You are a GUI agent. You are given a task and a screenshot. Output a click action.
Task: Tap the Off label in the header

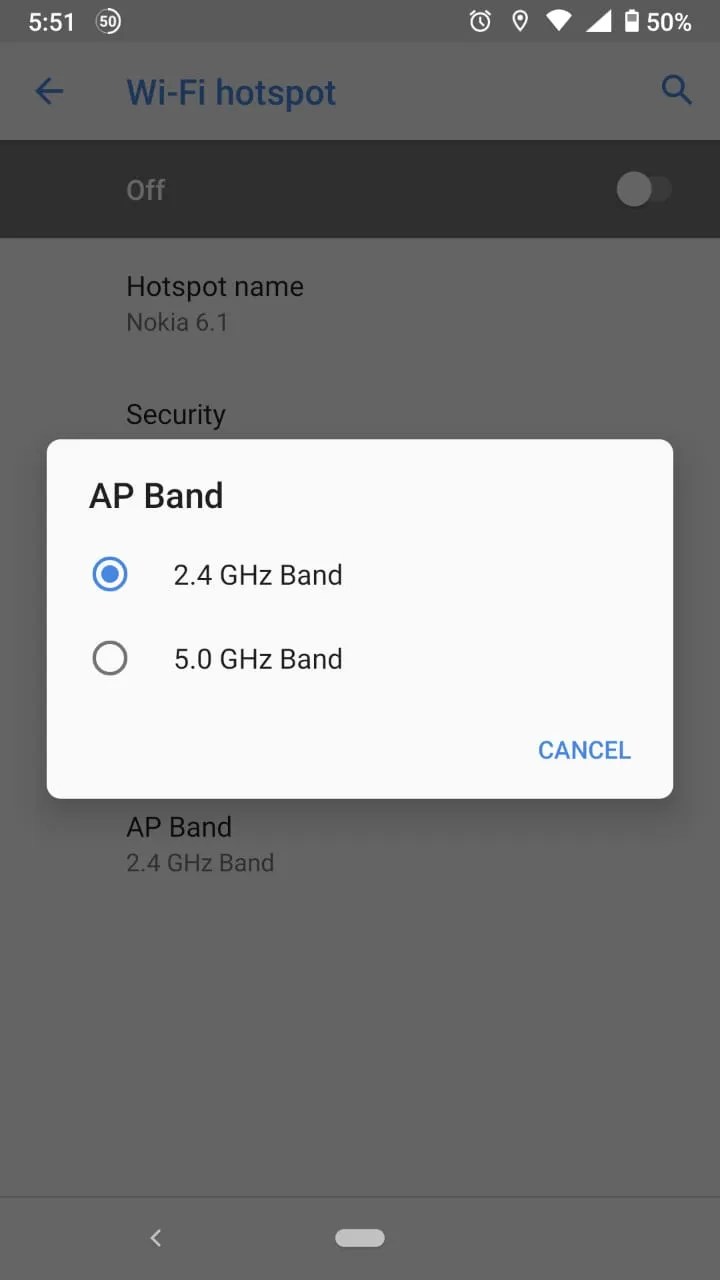[145, 189]
